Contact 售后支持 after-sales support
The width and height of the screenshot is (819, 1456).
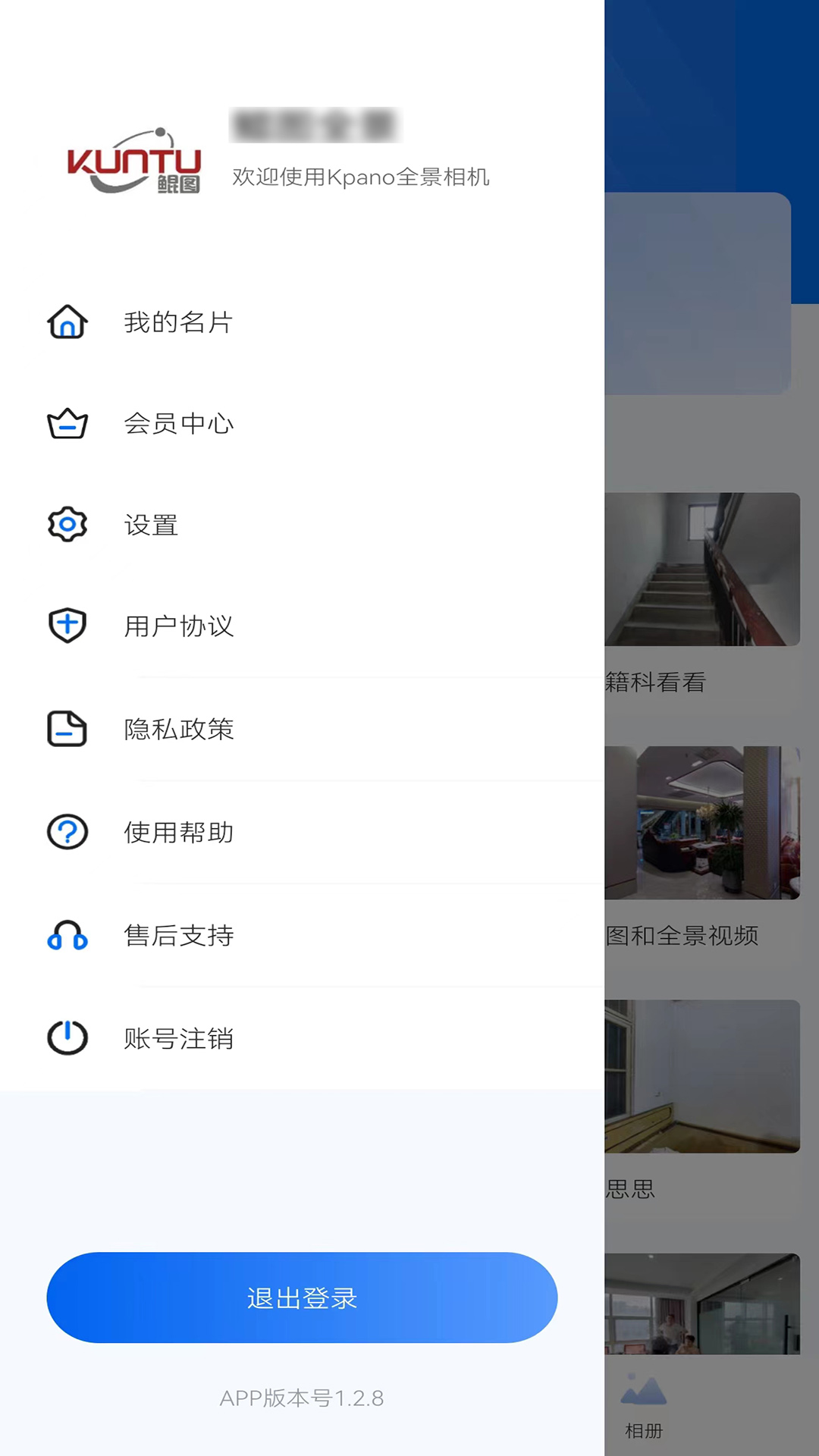tap(178, 936)
